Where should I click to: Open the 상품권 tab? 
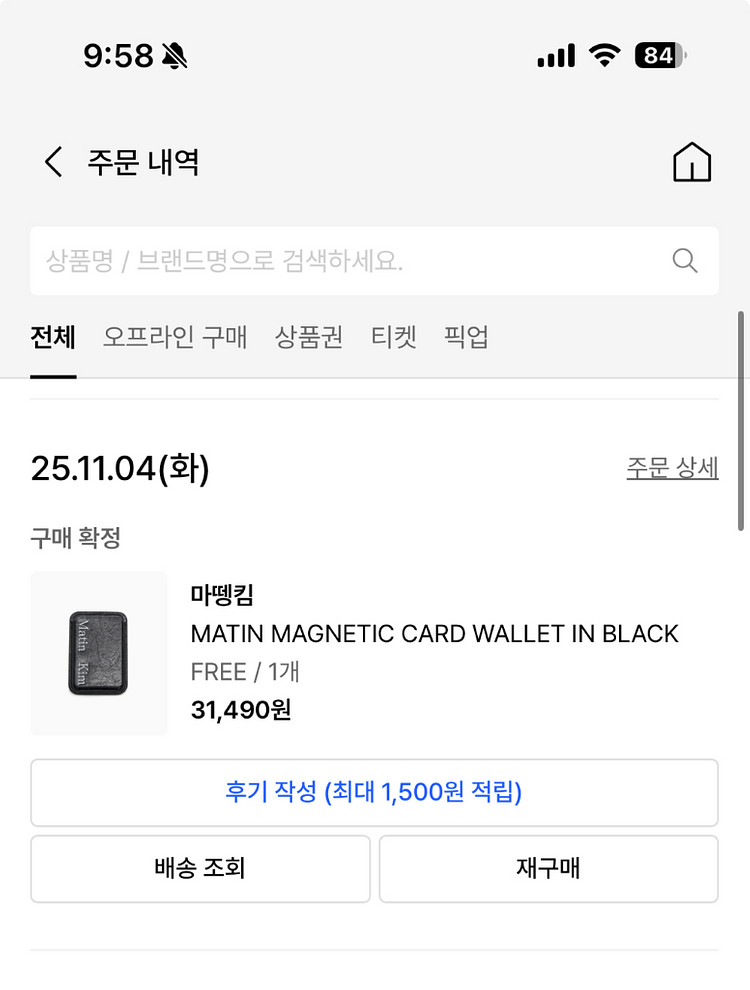(308, 337)
